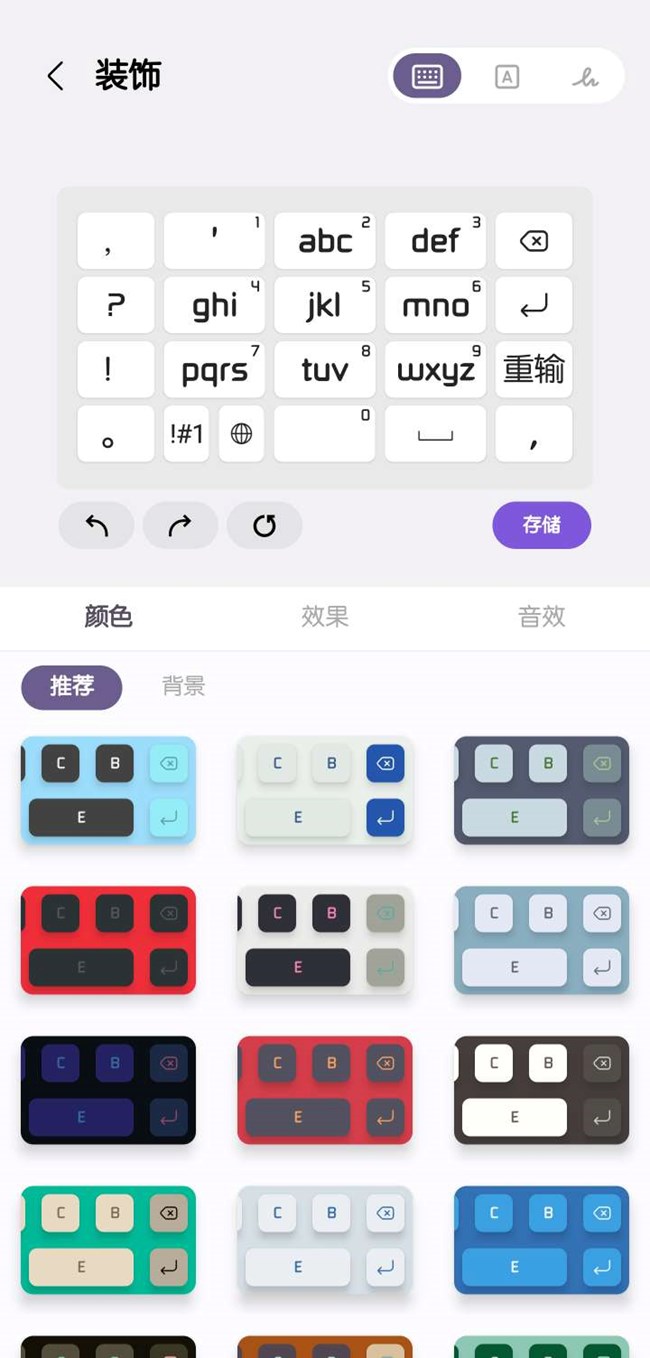Select the 颜色 tab
This screenshot has width=650, height=1358.
[x=108, y=617]
